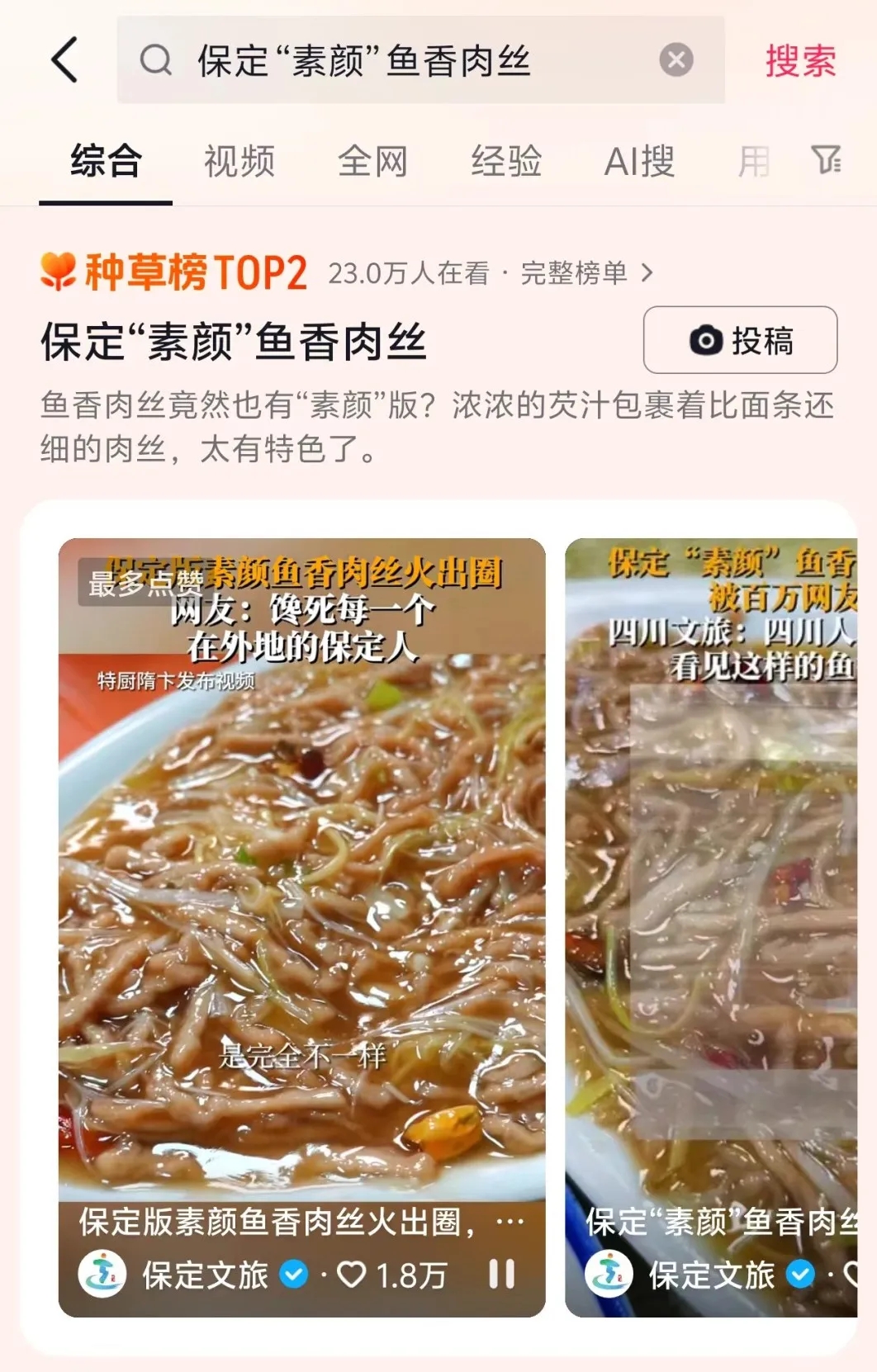The width and height of the screenshot is (877, 1372).
Task: Open video 保定版素颜鱼香肉丝火出圈
Action: [x=301, y=908]
